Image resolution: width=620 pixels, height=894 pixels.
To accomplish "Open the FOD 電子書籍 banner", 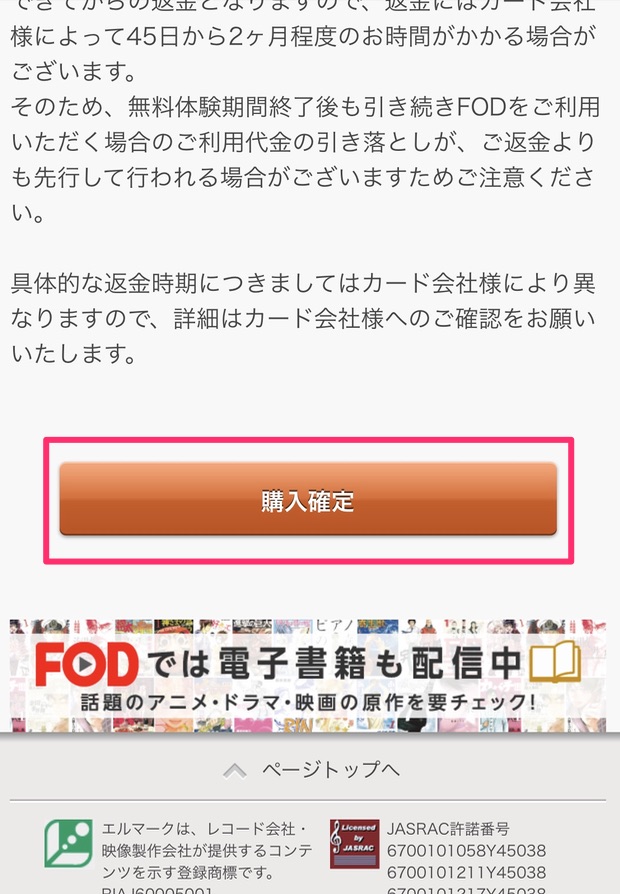I will [x=308, y=674].
